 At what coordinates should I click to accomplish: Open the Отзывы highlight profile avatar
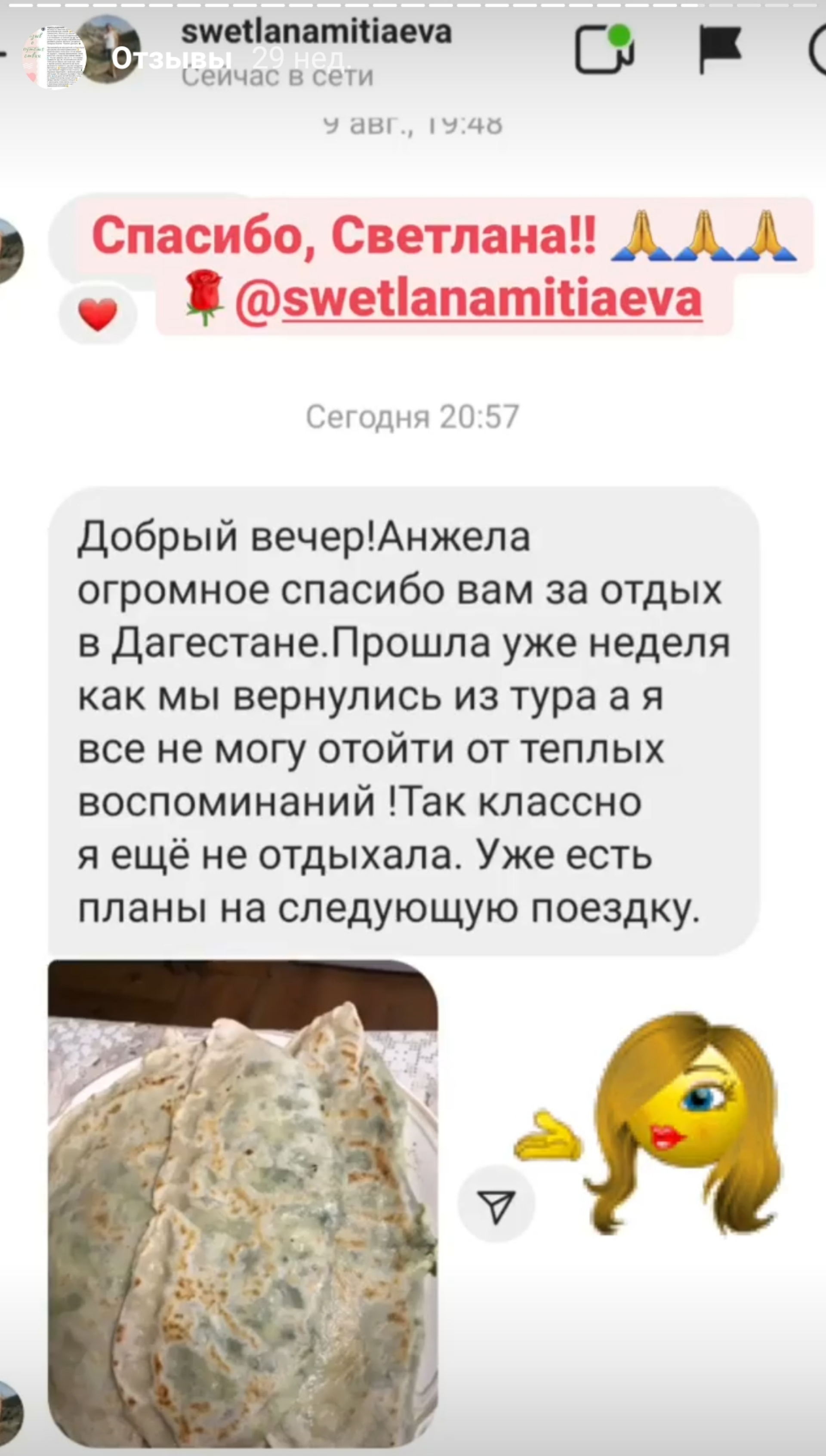(x=53, y=58)
